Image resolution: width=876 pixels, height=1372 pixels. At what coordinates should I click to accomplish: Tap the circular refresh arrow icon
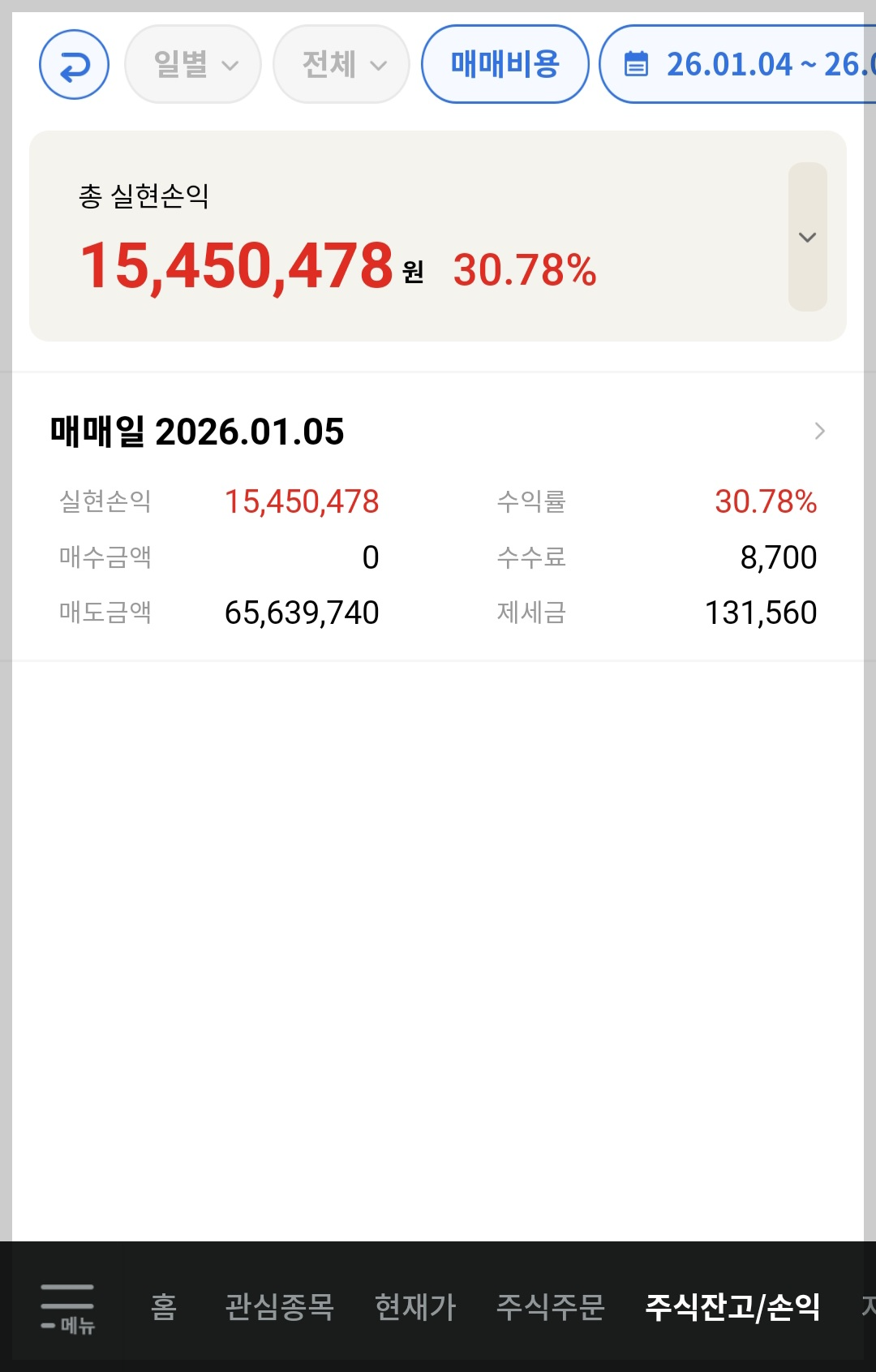(x=74, y=65)
